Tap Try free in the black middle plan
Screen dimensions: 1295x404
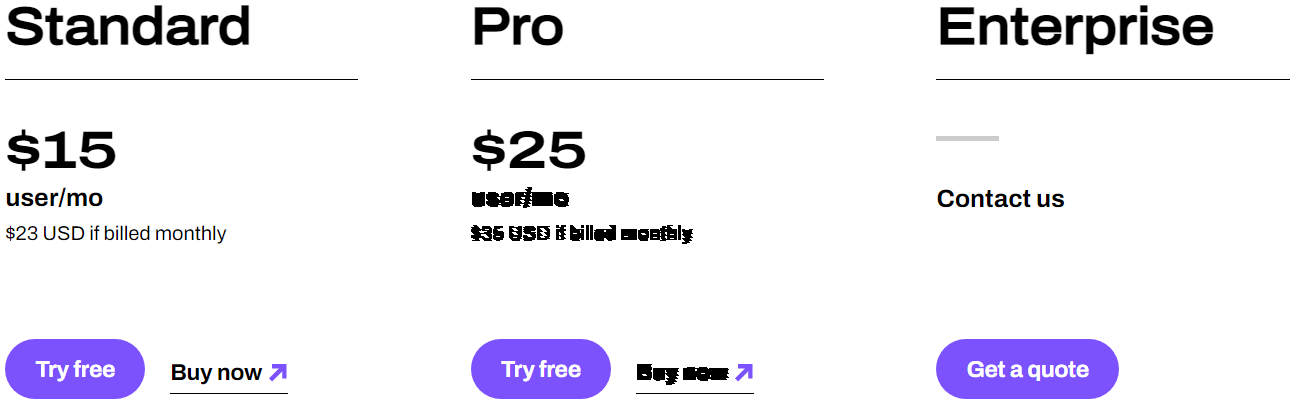coord(540,369)
